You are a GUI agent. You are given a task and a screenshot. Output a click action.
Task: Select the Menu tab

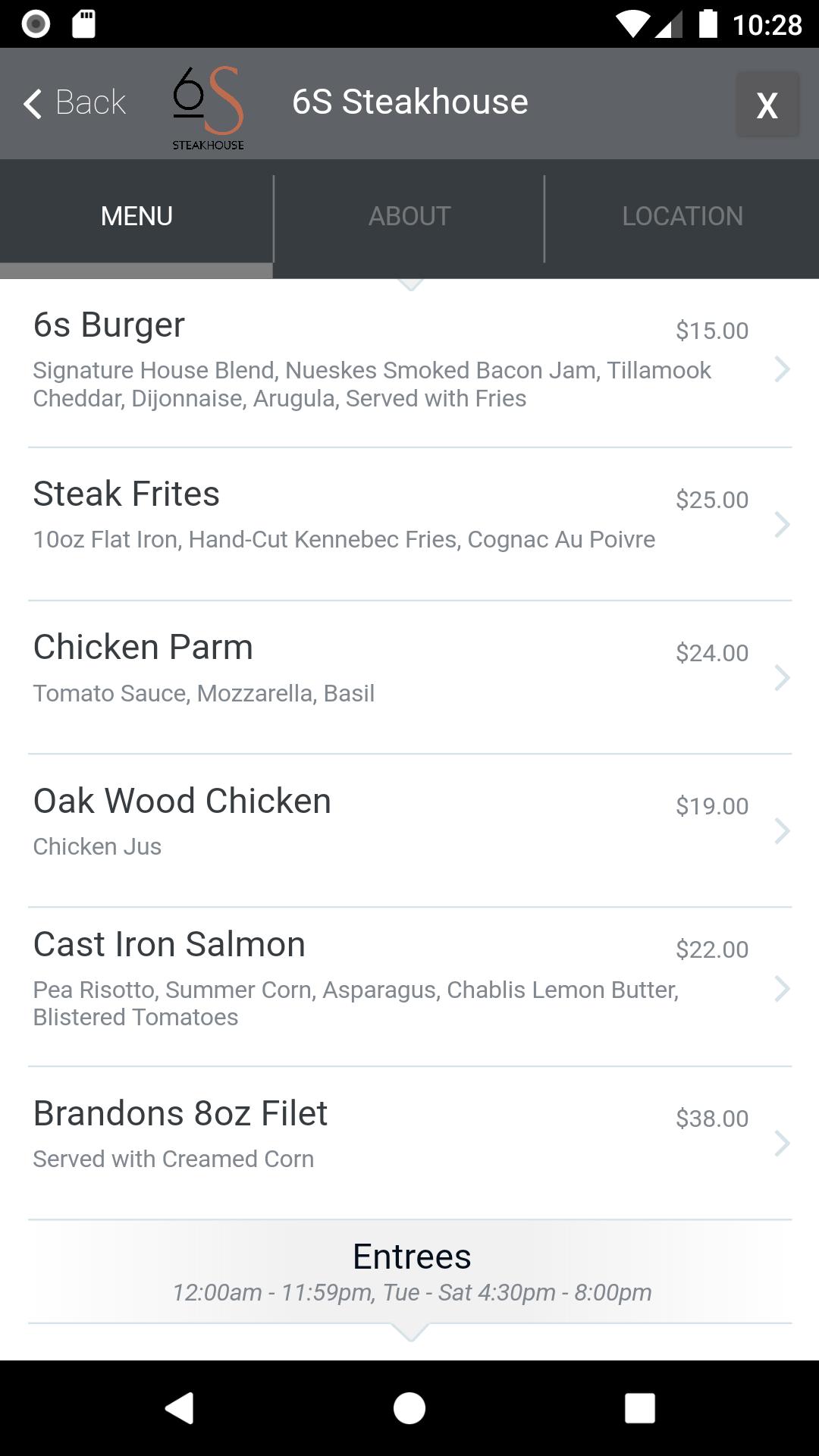pos(136,217)
